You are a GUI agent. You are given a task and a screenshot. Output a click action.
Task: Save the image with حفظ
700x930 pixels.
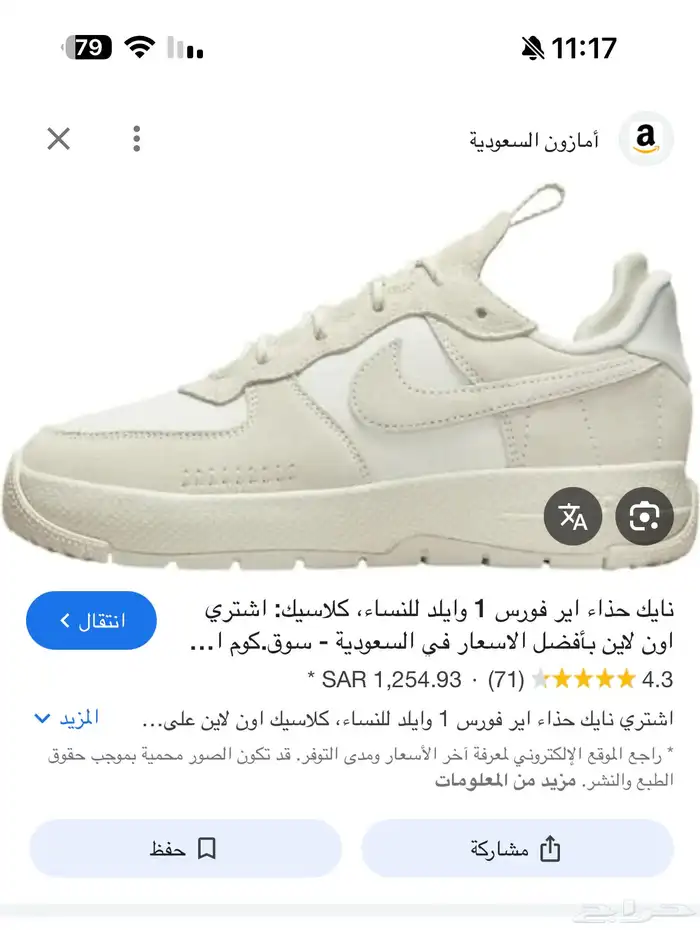click(x=184, y=849)
